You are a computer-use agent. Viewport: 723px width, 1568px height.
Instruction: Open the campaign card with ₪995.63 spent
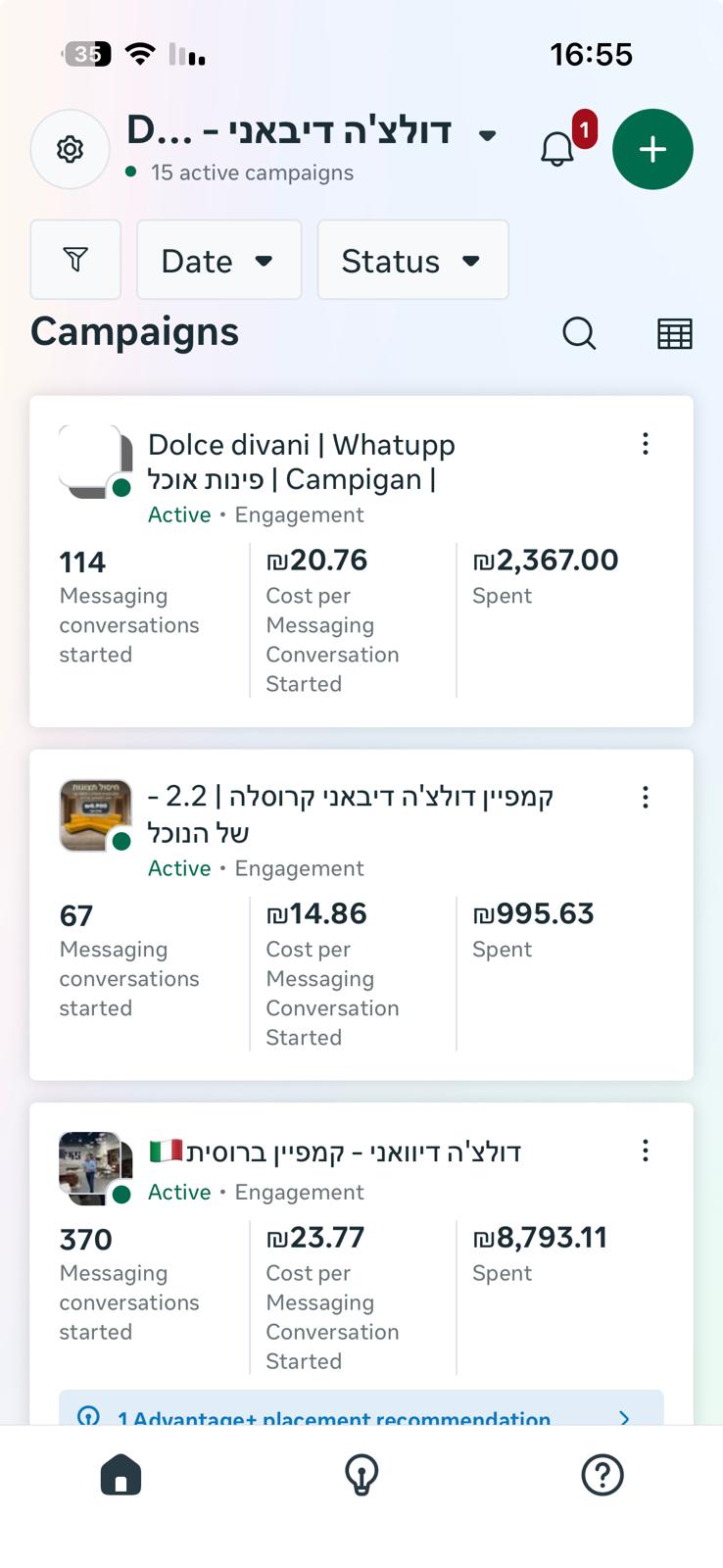(x=350, y=815)
